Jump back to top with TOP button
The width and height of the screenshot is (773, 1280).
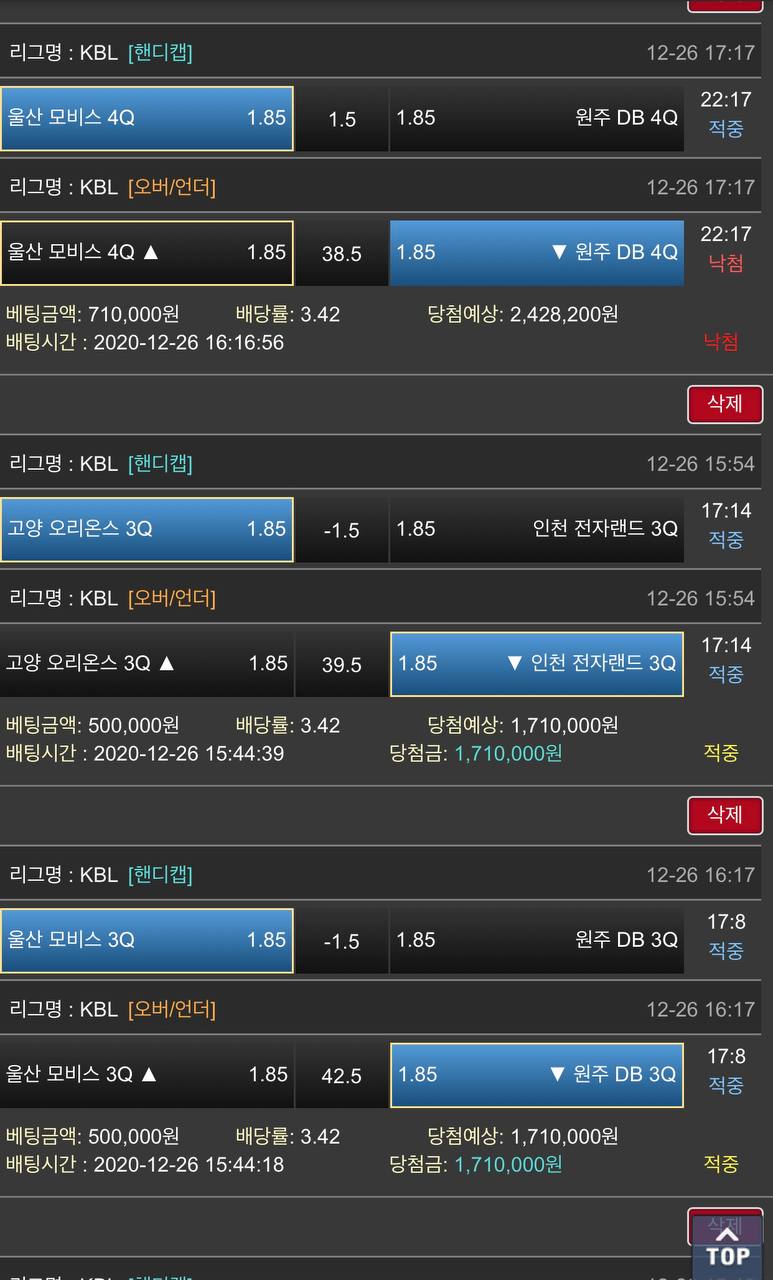click(727, 1252)
